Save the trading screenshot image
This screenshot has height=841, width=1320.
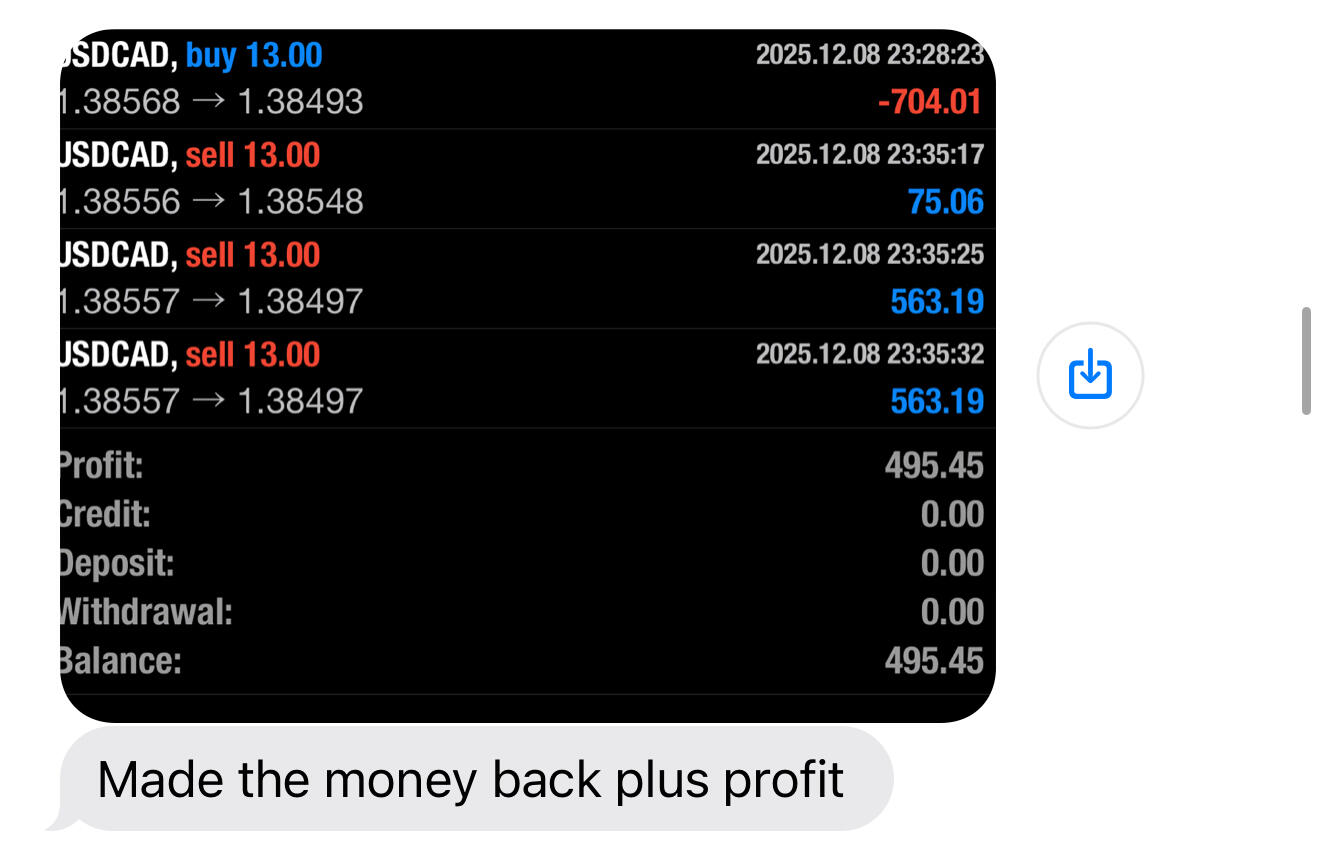[1090, 376]
